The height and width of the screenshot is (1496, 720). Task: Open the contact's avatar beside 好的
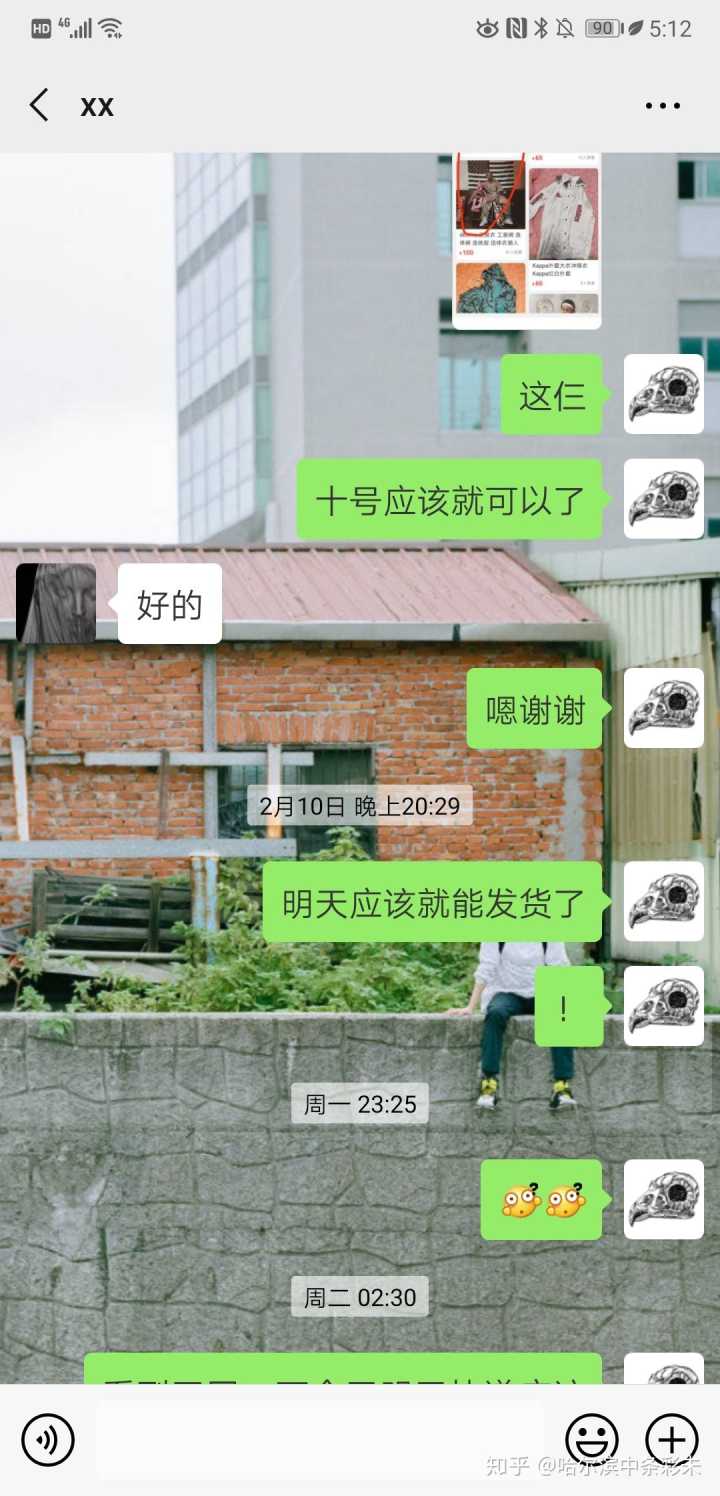[56, 603]
